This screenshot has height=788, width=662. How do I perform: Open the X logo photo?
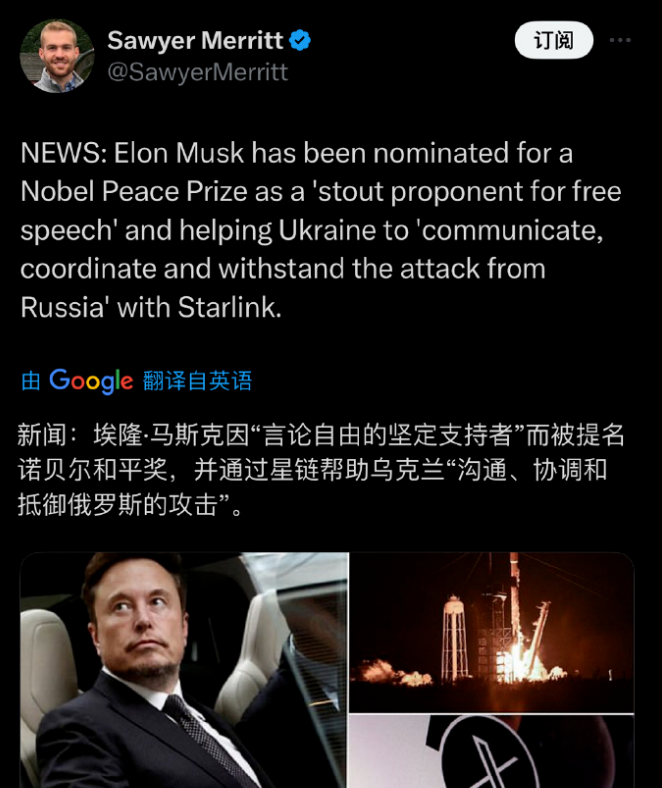pyautogui.click(x=491, y=752)
